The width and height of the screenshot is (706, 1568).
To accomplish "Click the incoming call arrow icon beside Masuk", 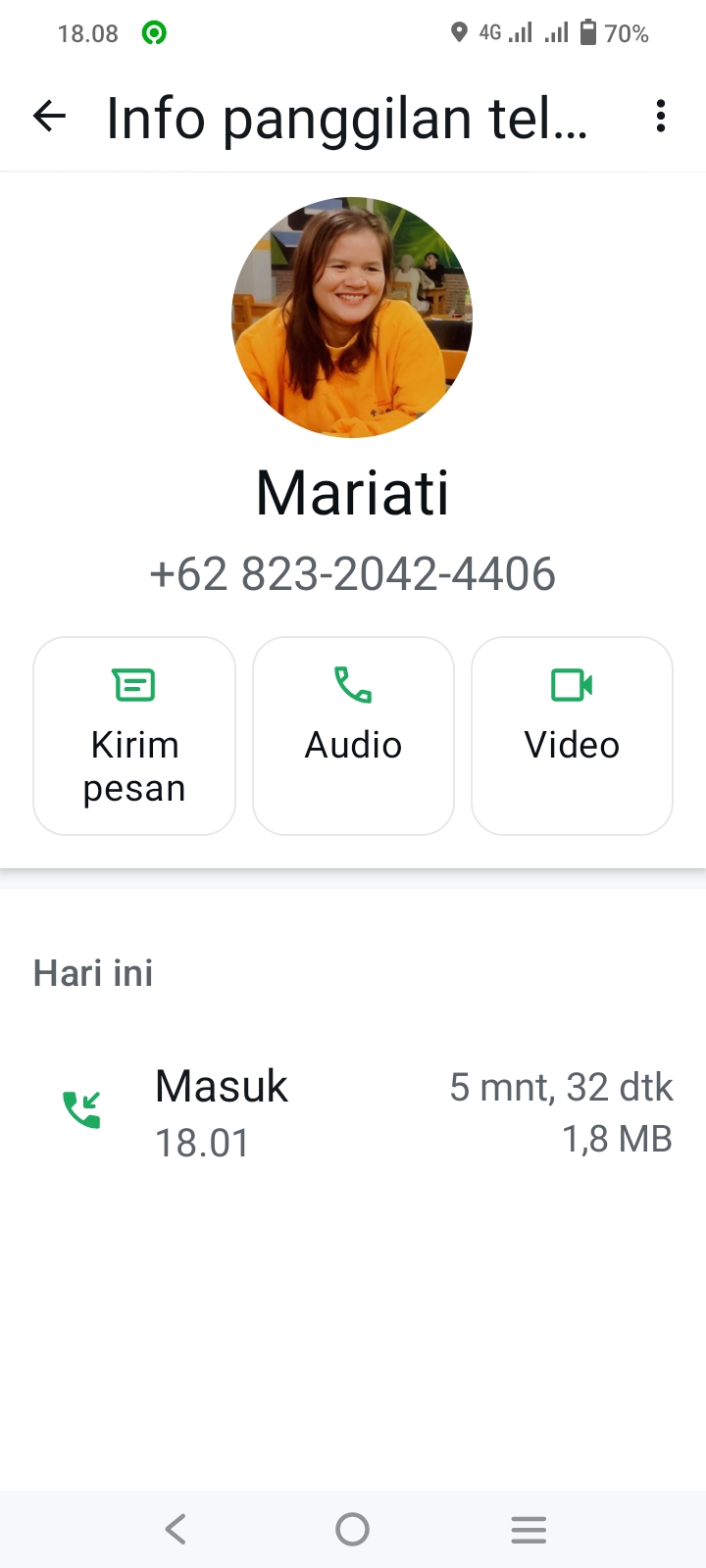I will (x=82, y=1110).
